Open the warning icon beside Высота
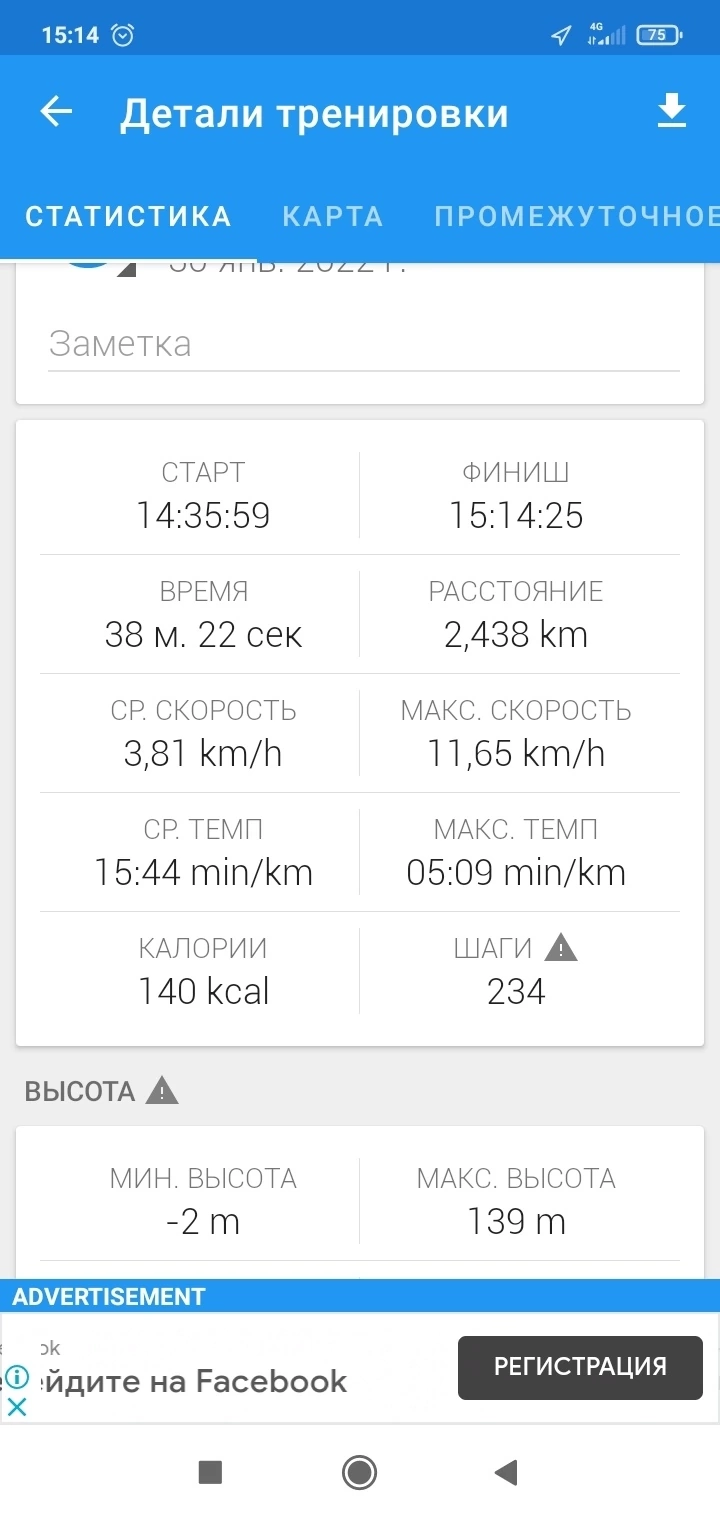 162,1090
